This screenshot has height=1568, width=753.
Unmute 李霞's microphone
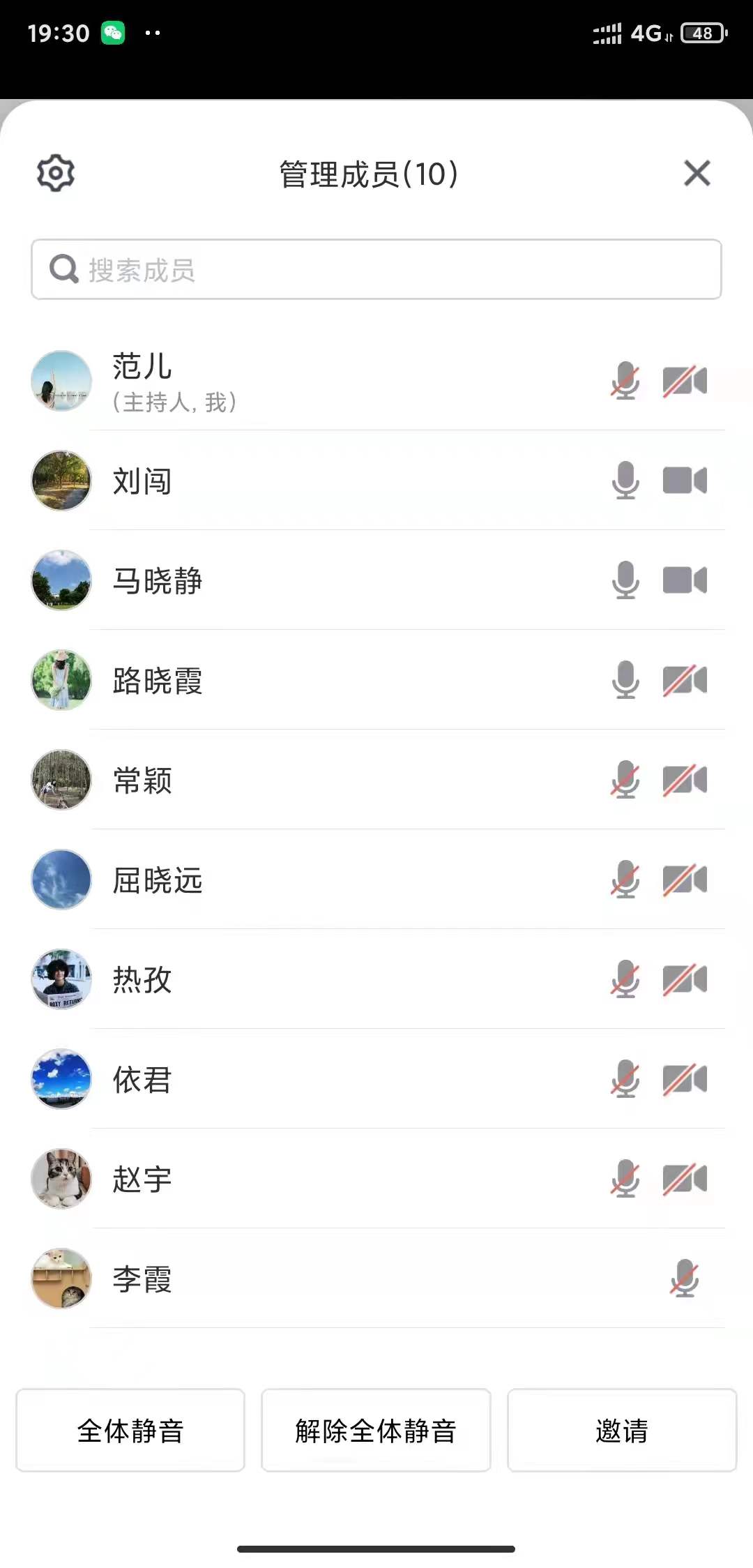coord(684,1279)
